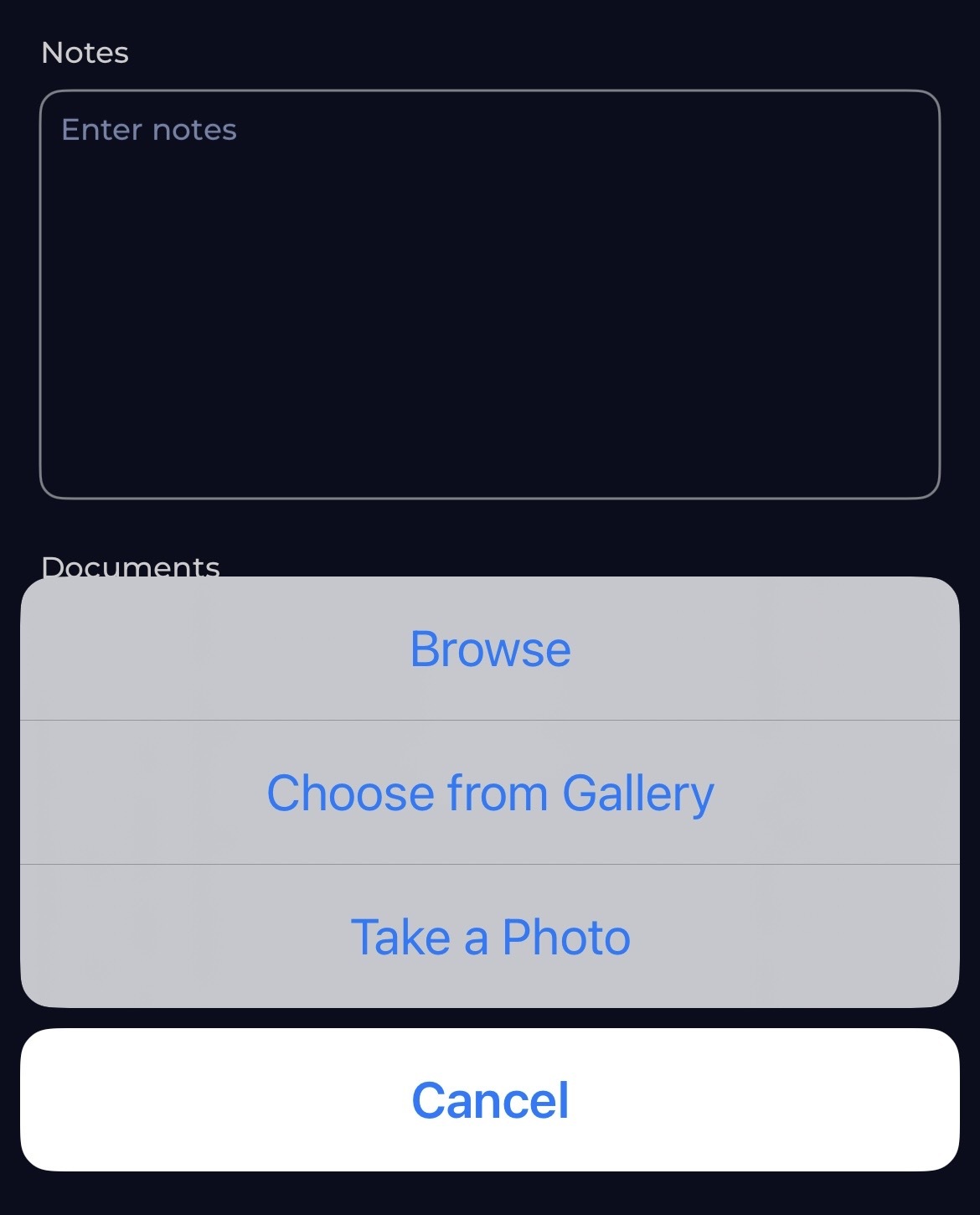
Task: Pick Choose from Gallery option
Action: tap(490, 793)
